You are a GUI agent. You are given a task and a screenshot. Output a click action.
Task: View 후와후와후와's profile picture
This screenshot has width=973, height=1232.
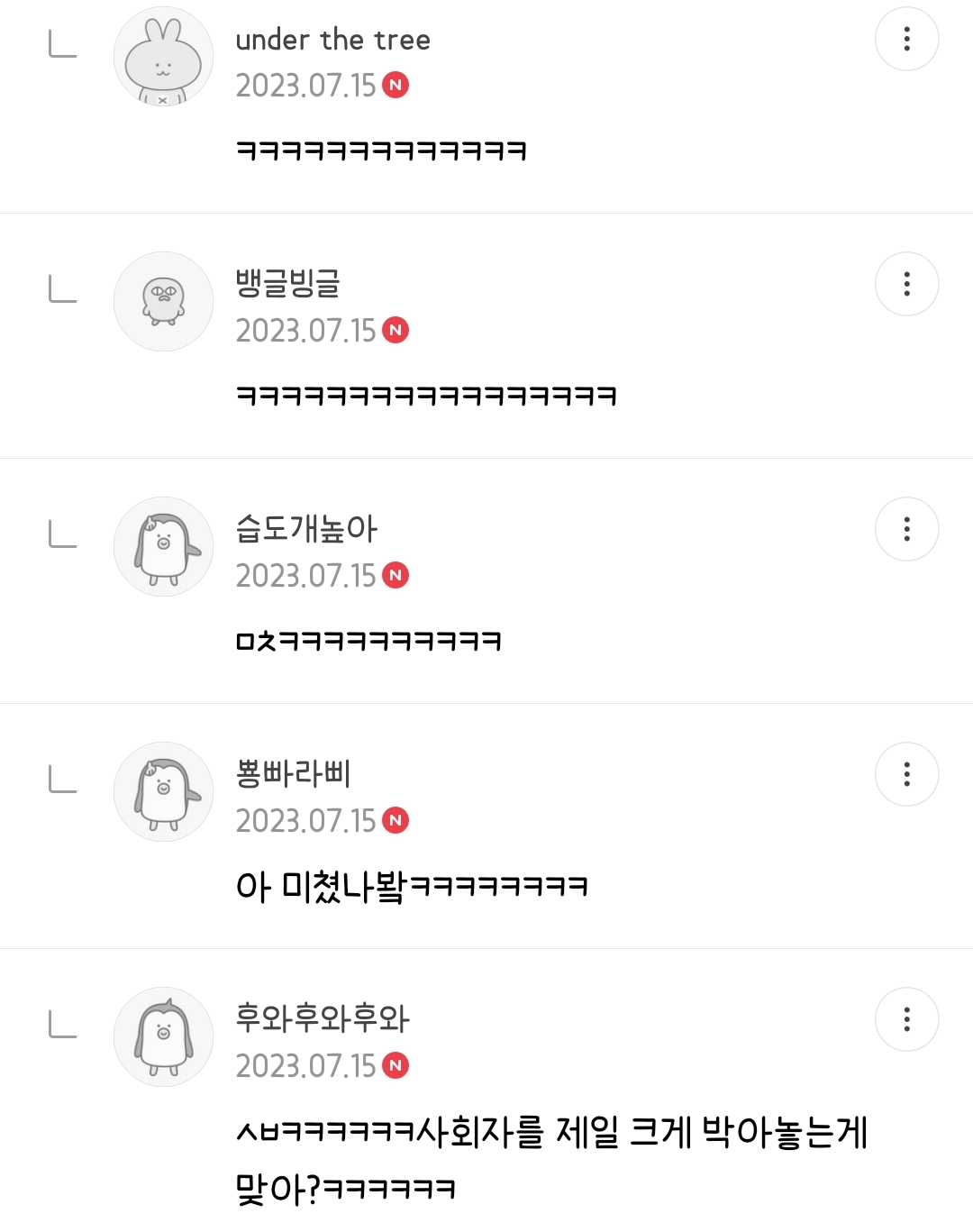163,1037
